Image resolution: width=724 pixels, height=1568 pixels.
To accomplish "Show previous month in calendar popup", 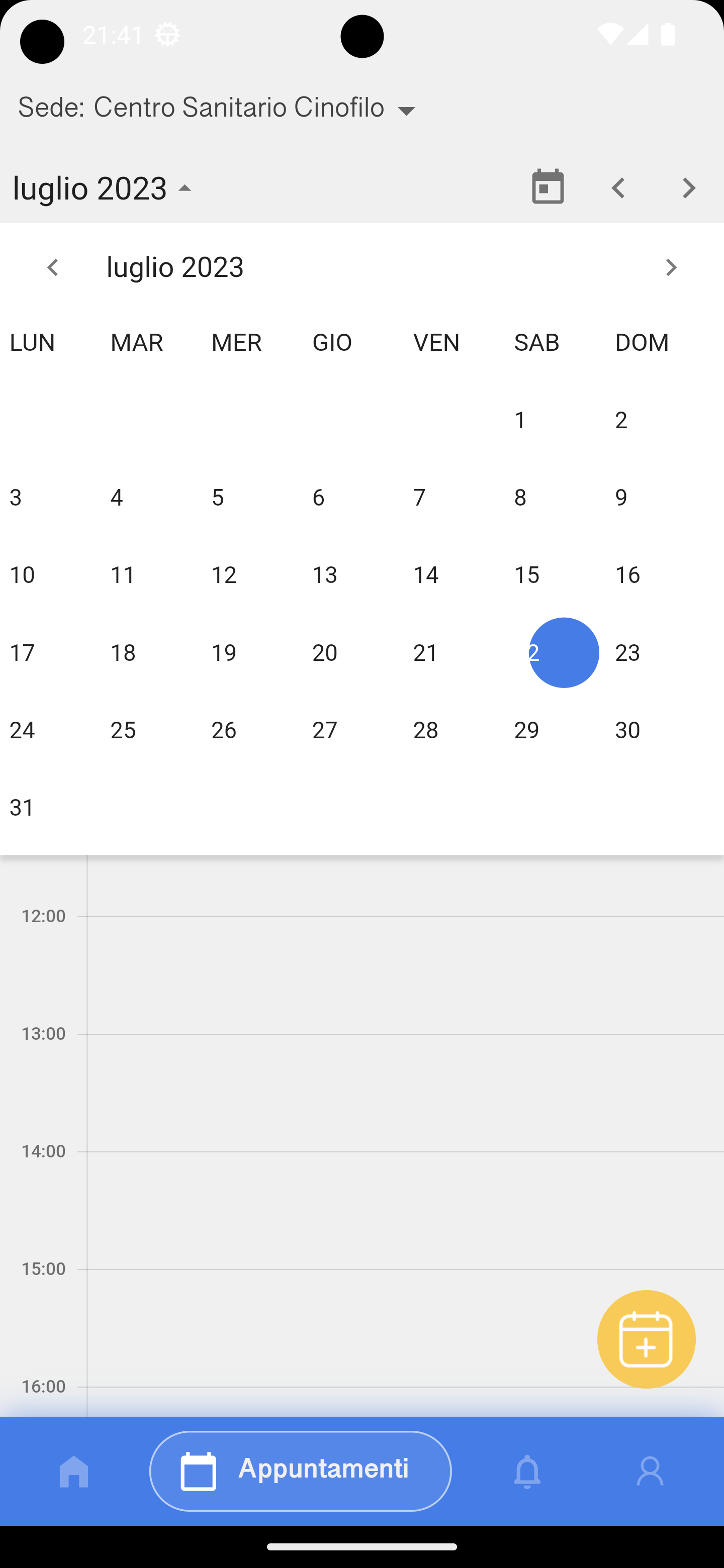I will (x=53, y=267).
